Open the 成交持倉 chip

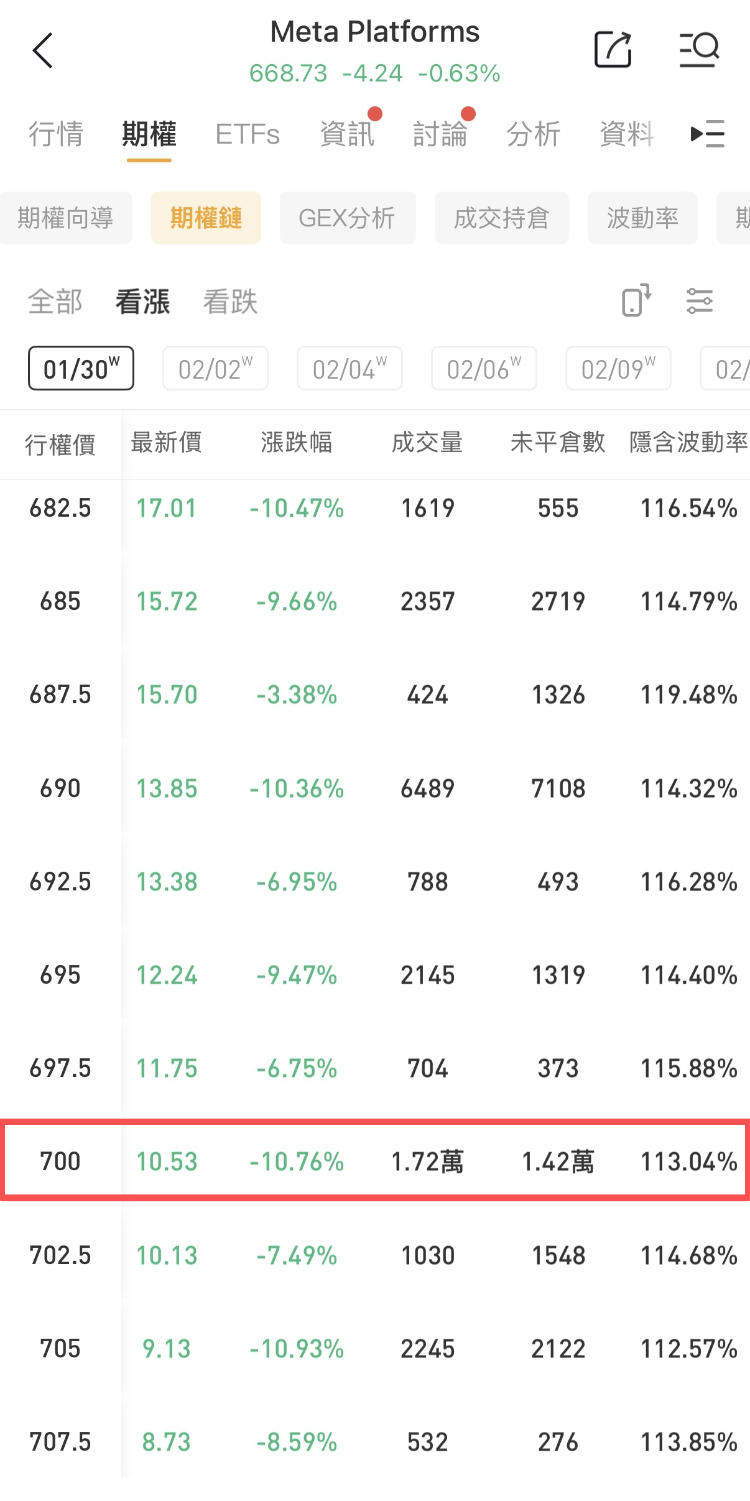coord(501,218)
